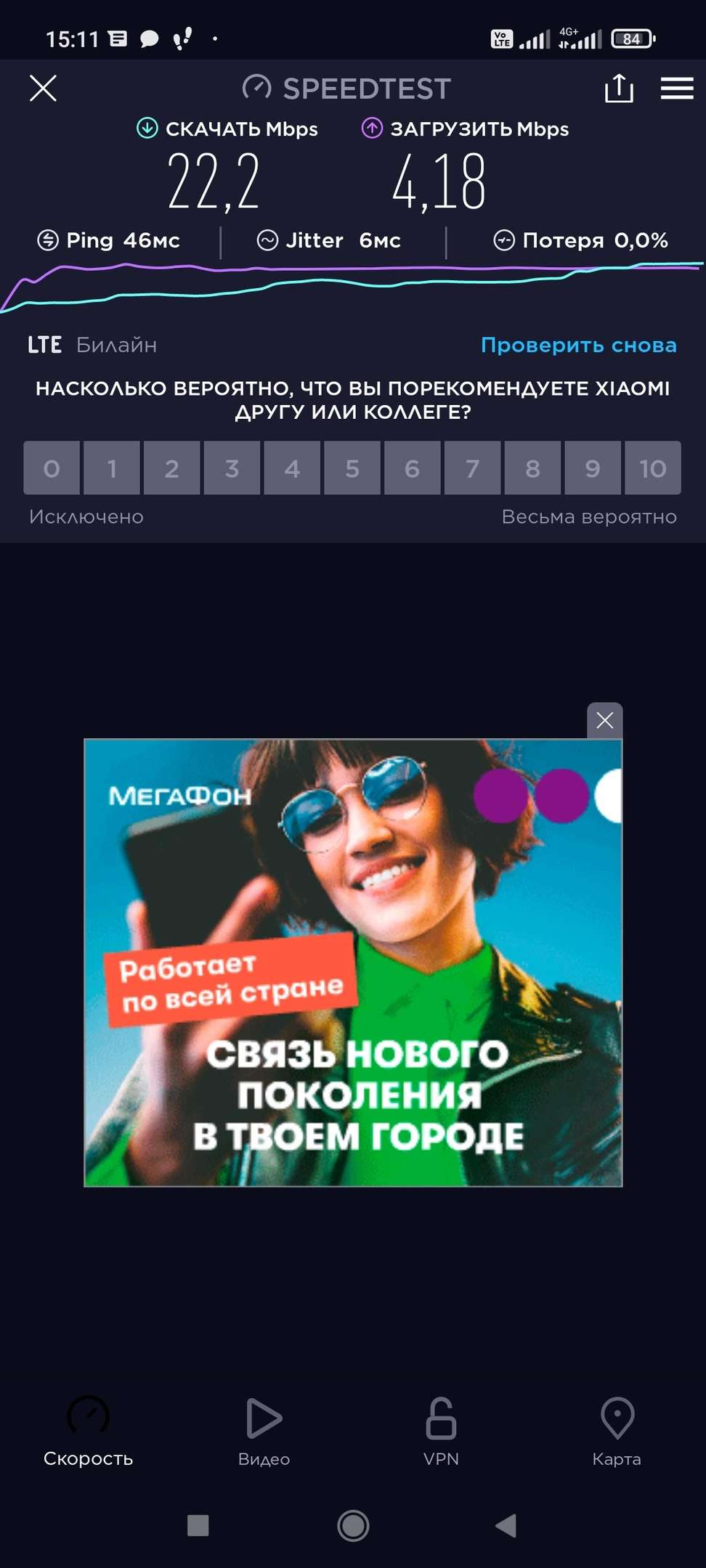This screenshot has width=706, height=1568.
Task: Dismiss the MegaFon ad banner
Action: click(x=604, y=720)
